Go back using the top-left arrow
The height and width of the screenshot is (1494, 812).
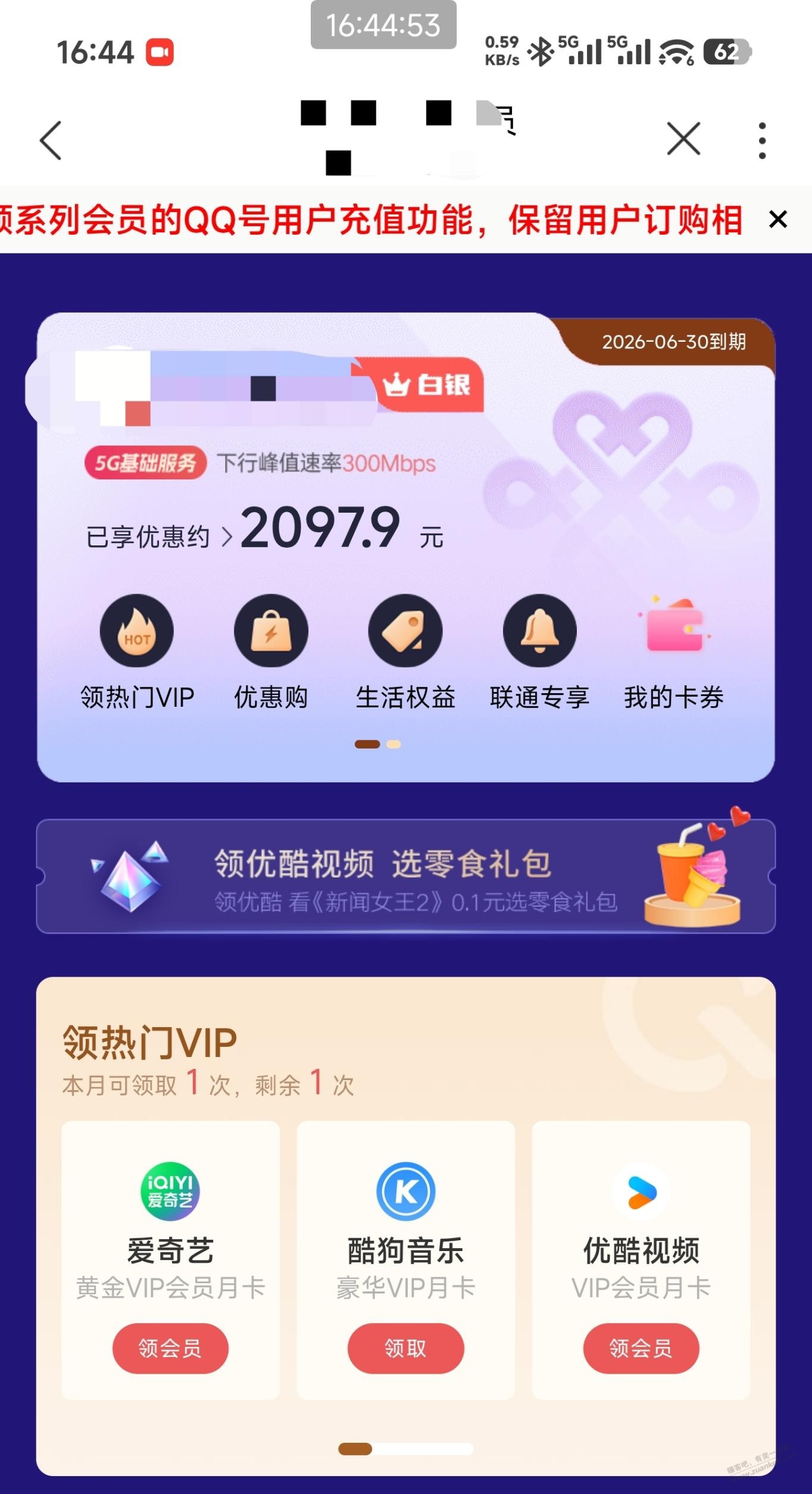(51, 141)
